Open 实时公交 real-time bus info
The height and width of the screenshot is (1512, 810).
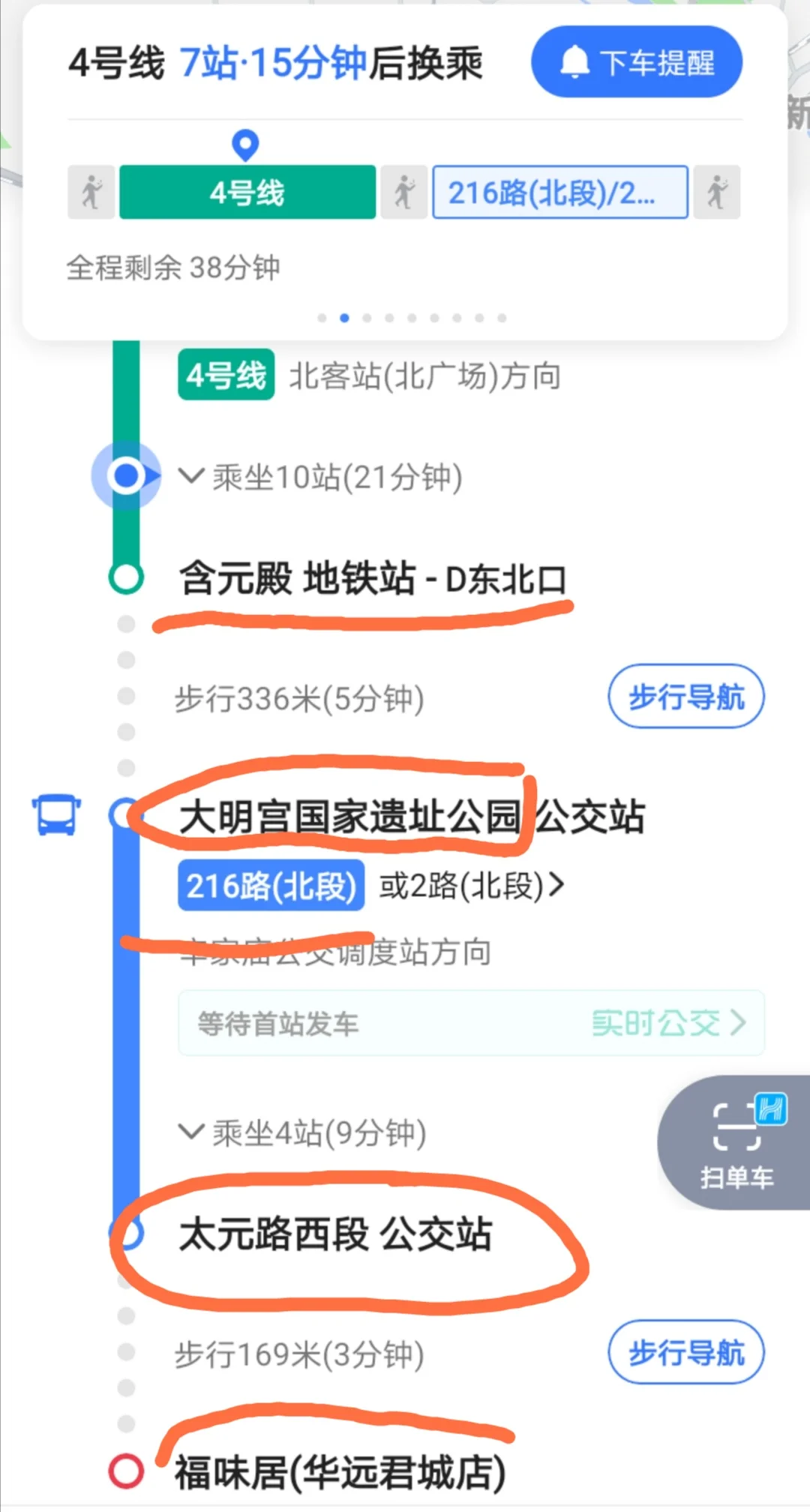[x=667, y=1022]
